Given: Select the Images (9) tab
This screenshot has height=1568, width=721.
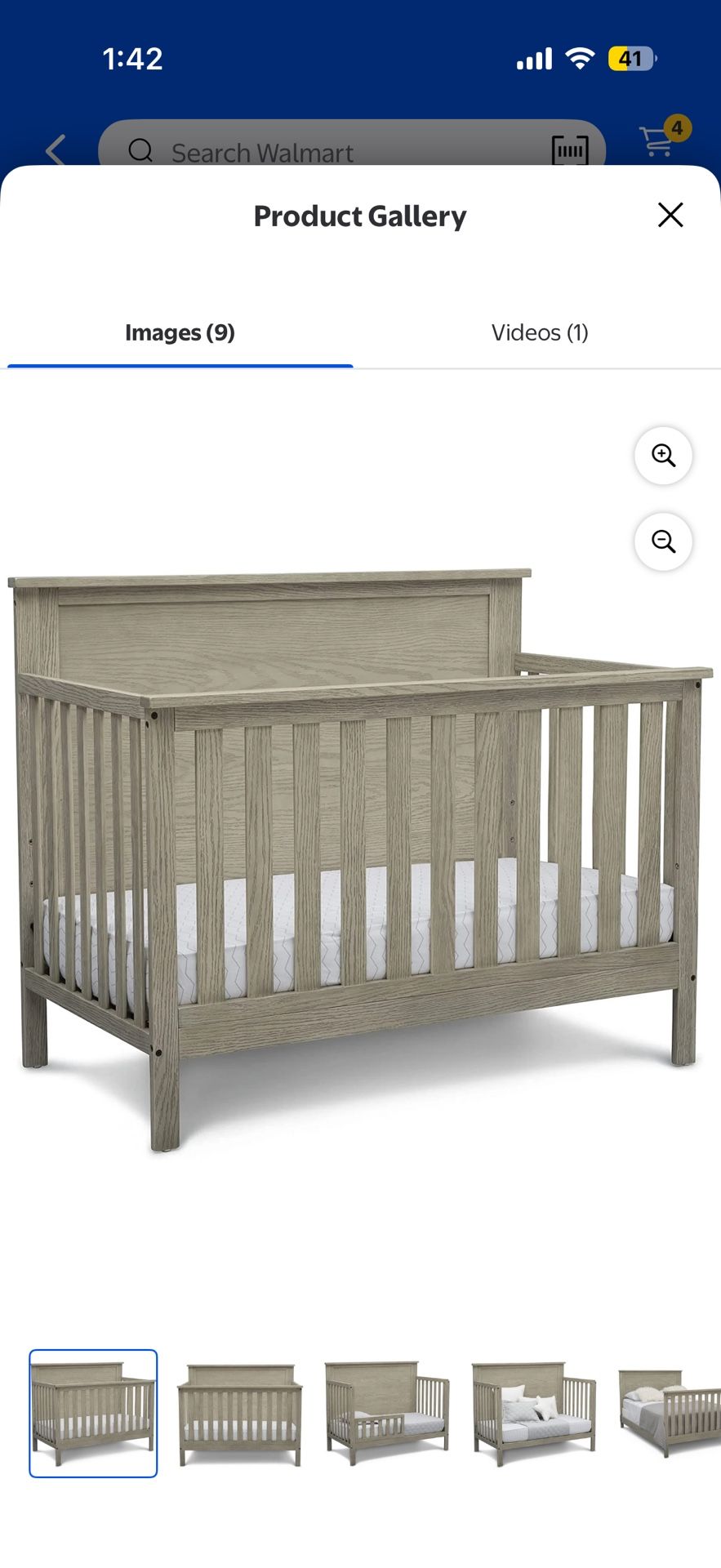Looking at the screenshot, I should 180,332.
